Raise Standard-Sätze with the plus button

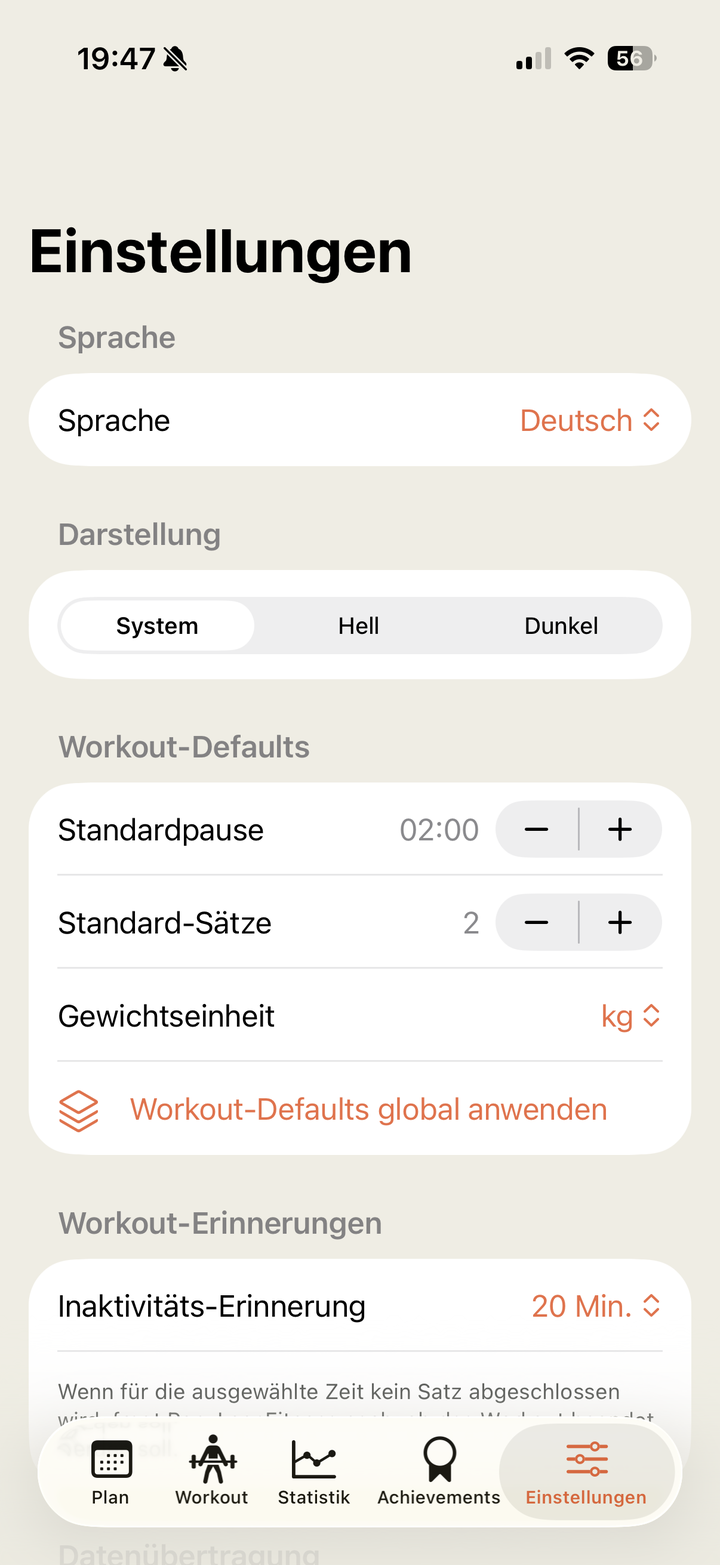tap(620, 923)
